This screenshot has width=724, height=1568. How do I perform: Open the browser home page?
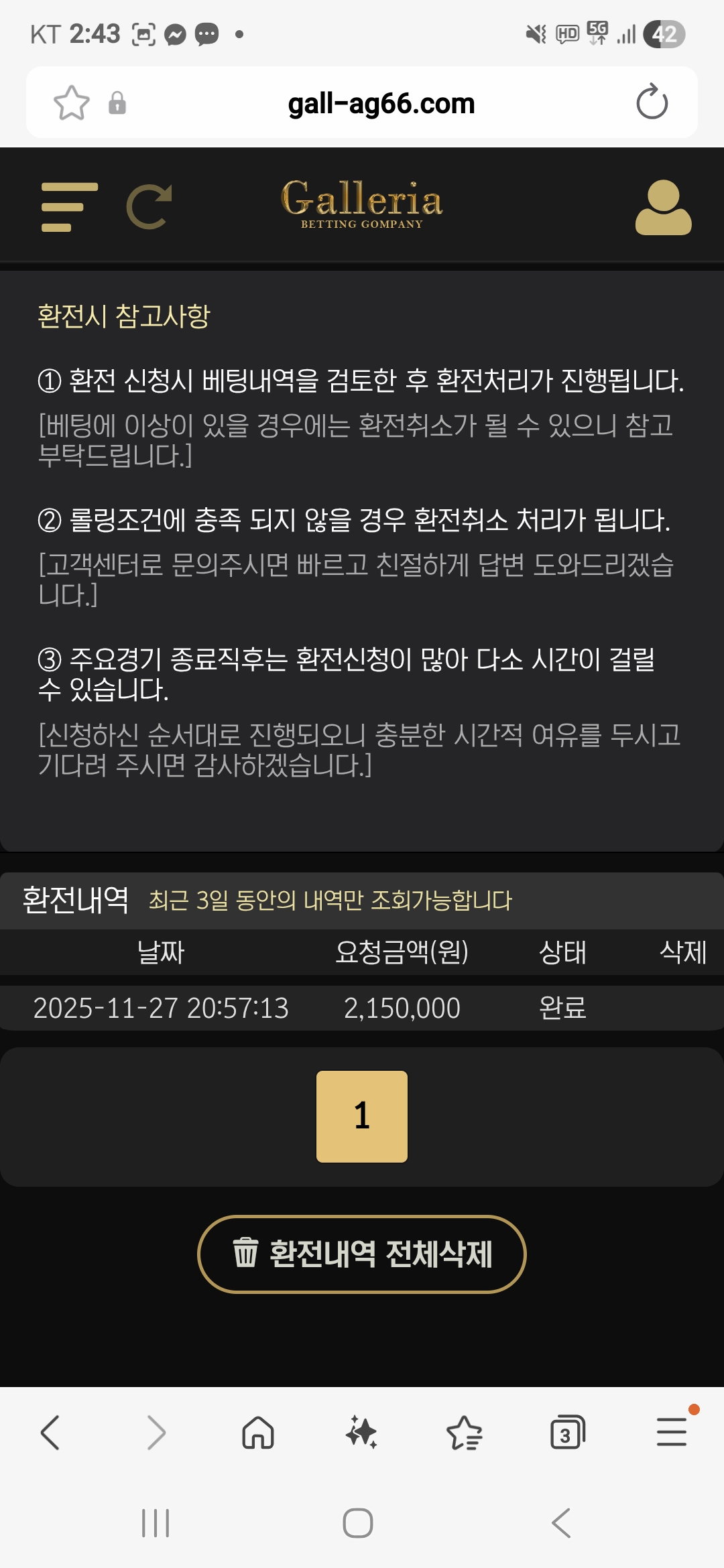tap(258, 1433)
